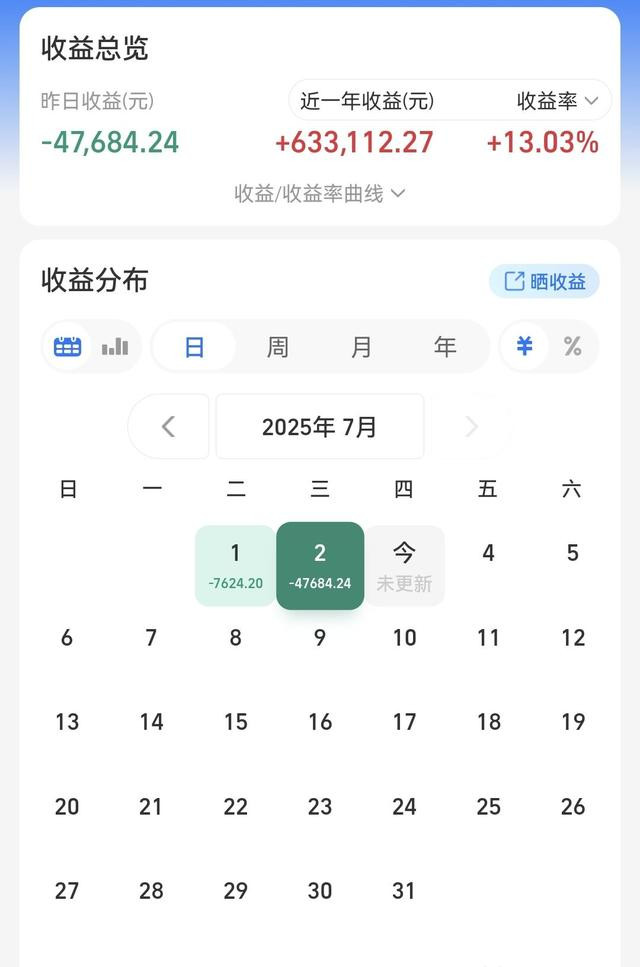Open the 收益率 dropdown
Viewport: 640px width, 967px height.
point(557,101)
